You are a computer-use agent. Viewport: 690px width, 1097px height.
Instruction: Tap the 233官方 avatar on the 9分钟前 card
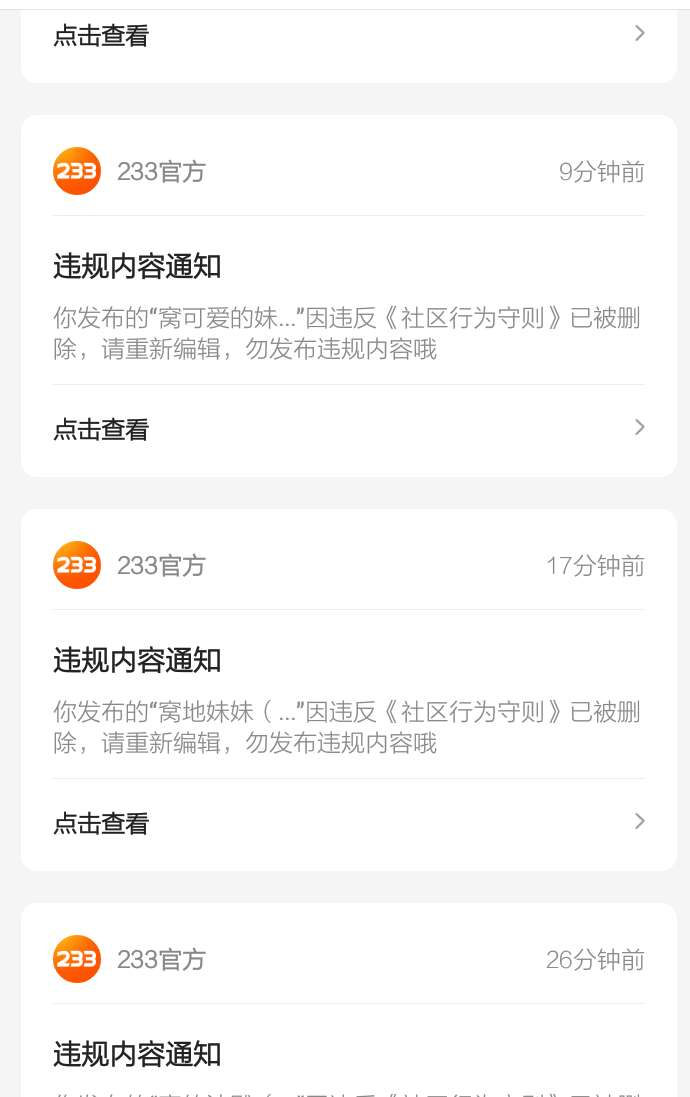pyautogui.click(x=77, y=171)
